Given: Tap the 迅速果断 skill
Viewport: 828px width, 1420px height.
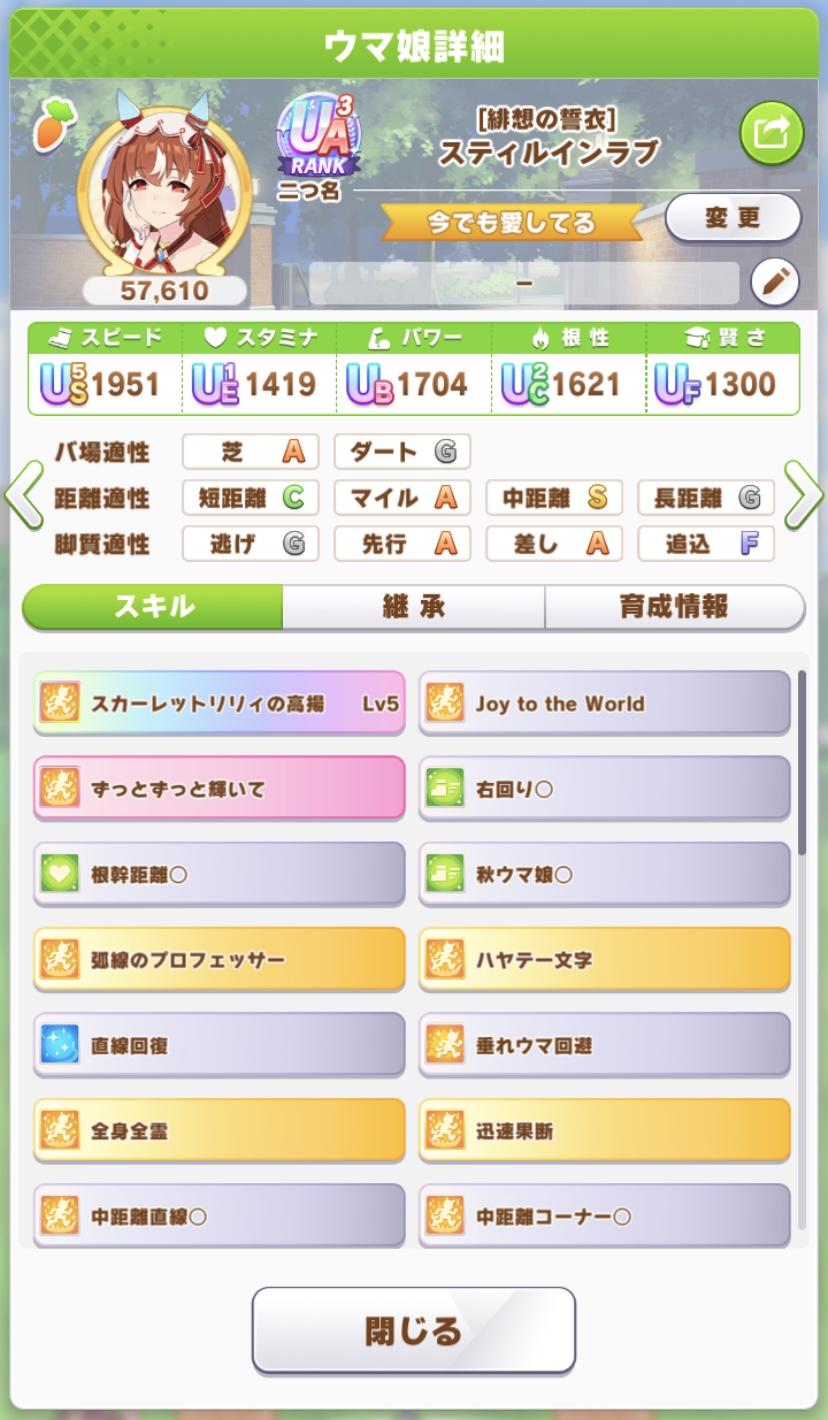Looking at the screenshot, I should coord(604,1132).
